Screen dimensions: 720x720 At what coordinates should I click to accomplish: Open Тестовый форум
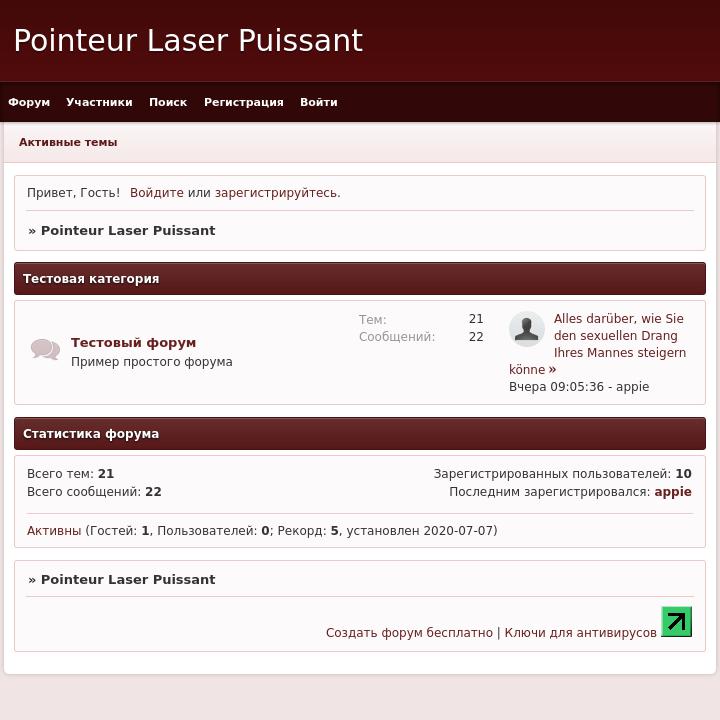pyautogui.click(x=133, y=342)
